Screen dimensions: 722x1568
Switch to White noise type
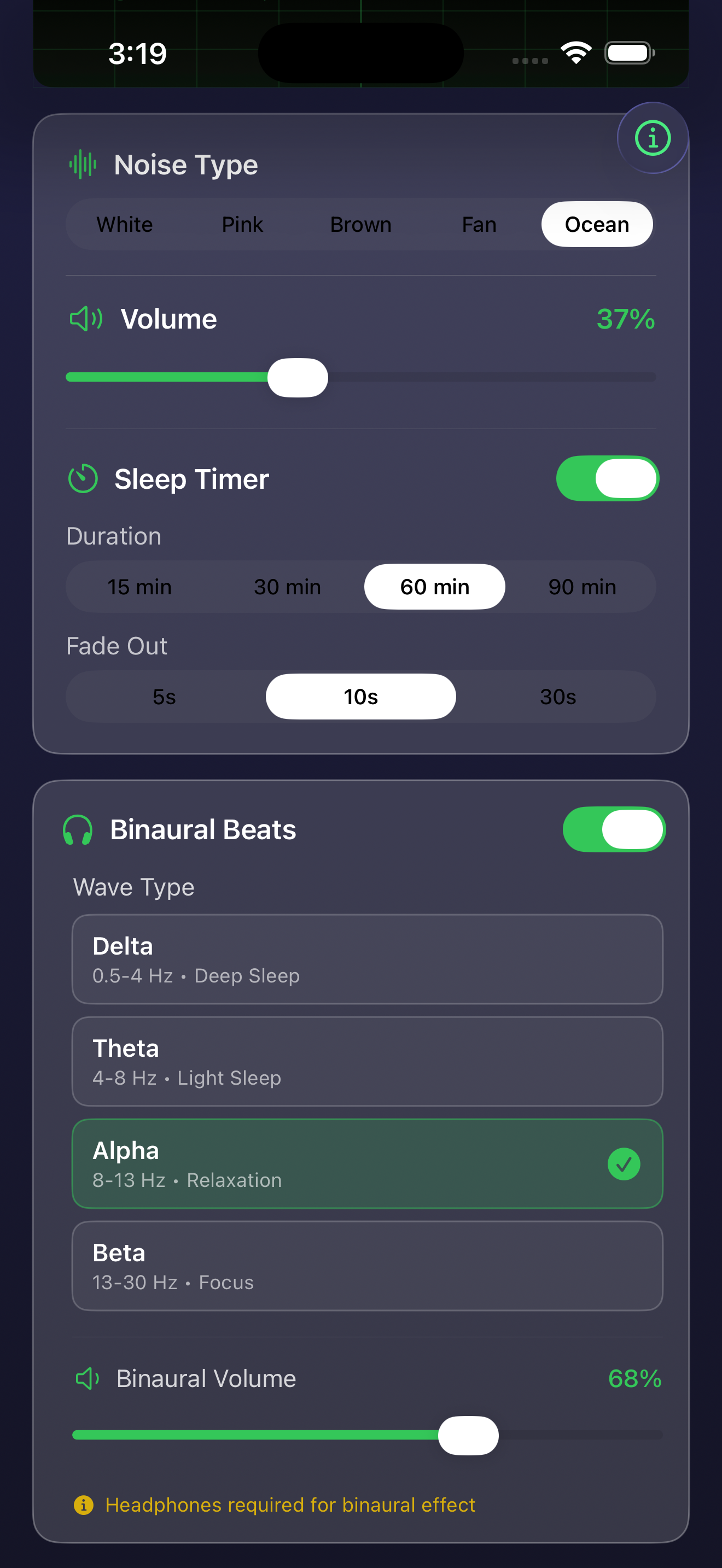124,224
